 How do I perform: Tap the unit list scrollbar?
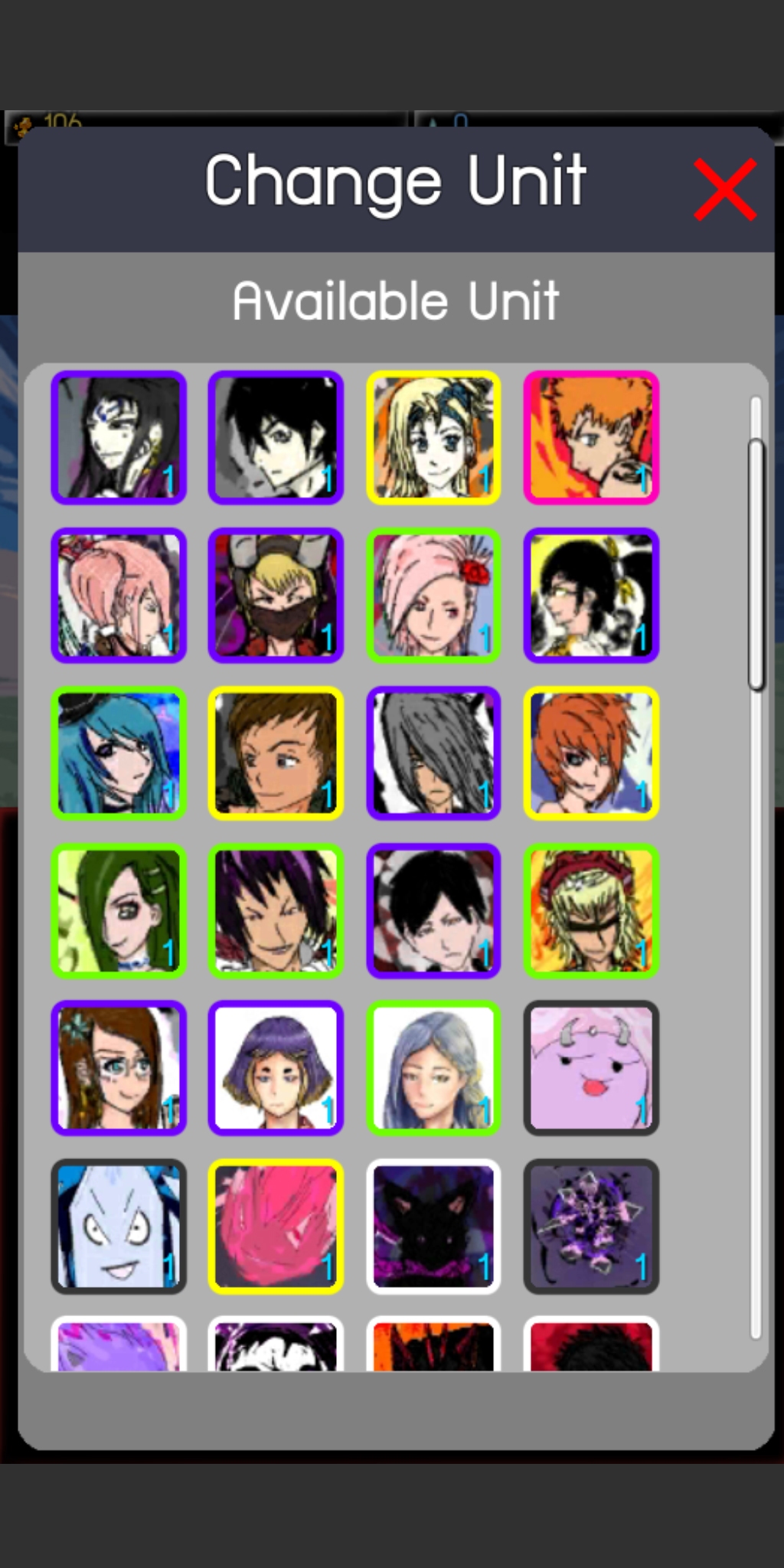pos(756,565)
